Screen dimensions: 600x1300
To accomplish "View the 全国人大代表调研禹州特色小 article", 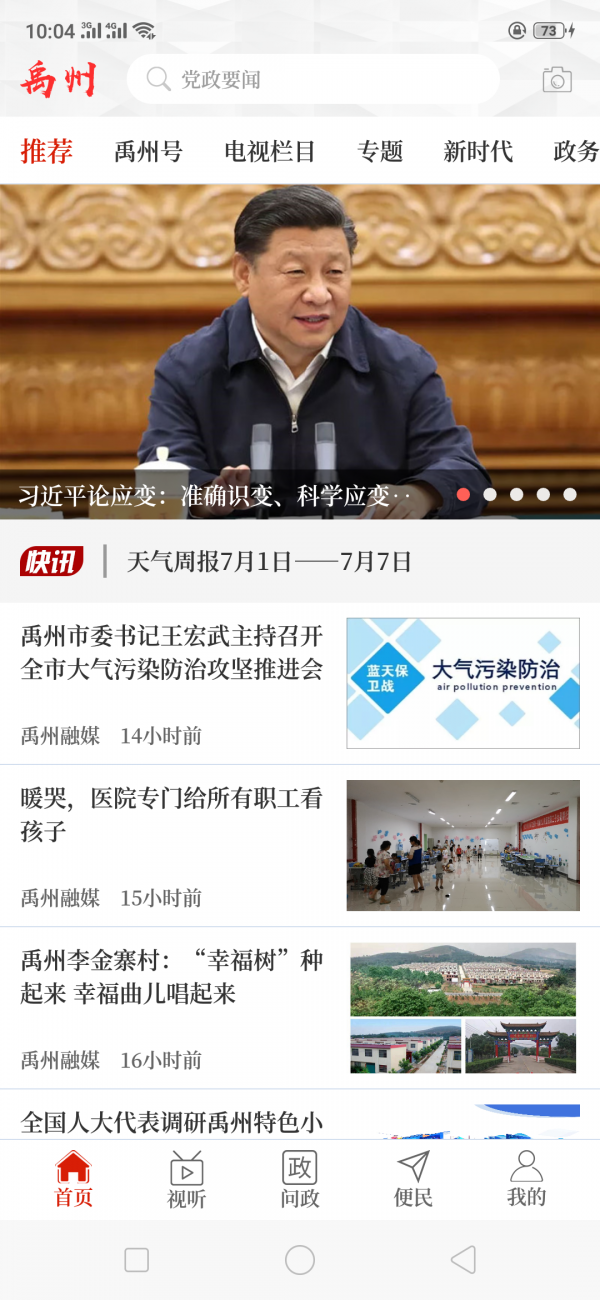I will pyautogui.click(x=172, y=1122).
